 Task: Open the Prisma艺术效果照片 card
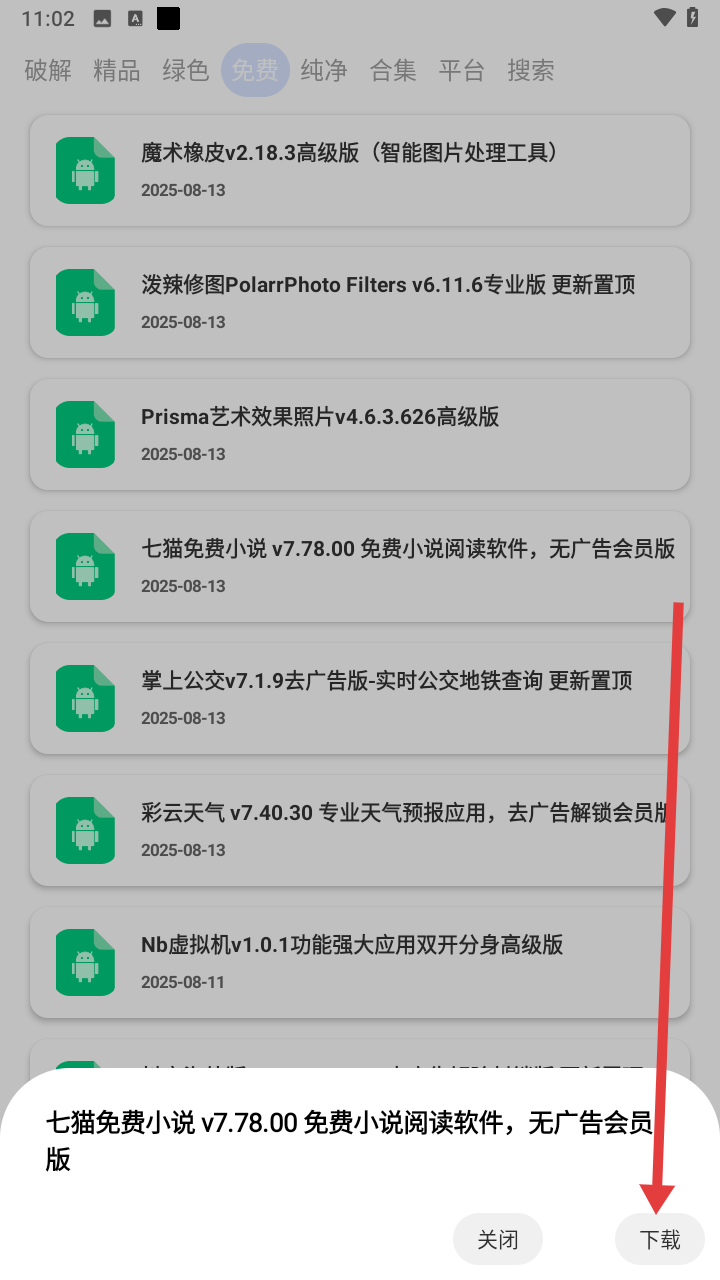pos(360,434)
